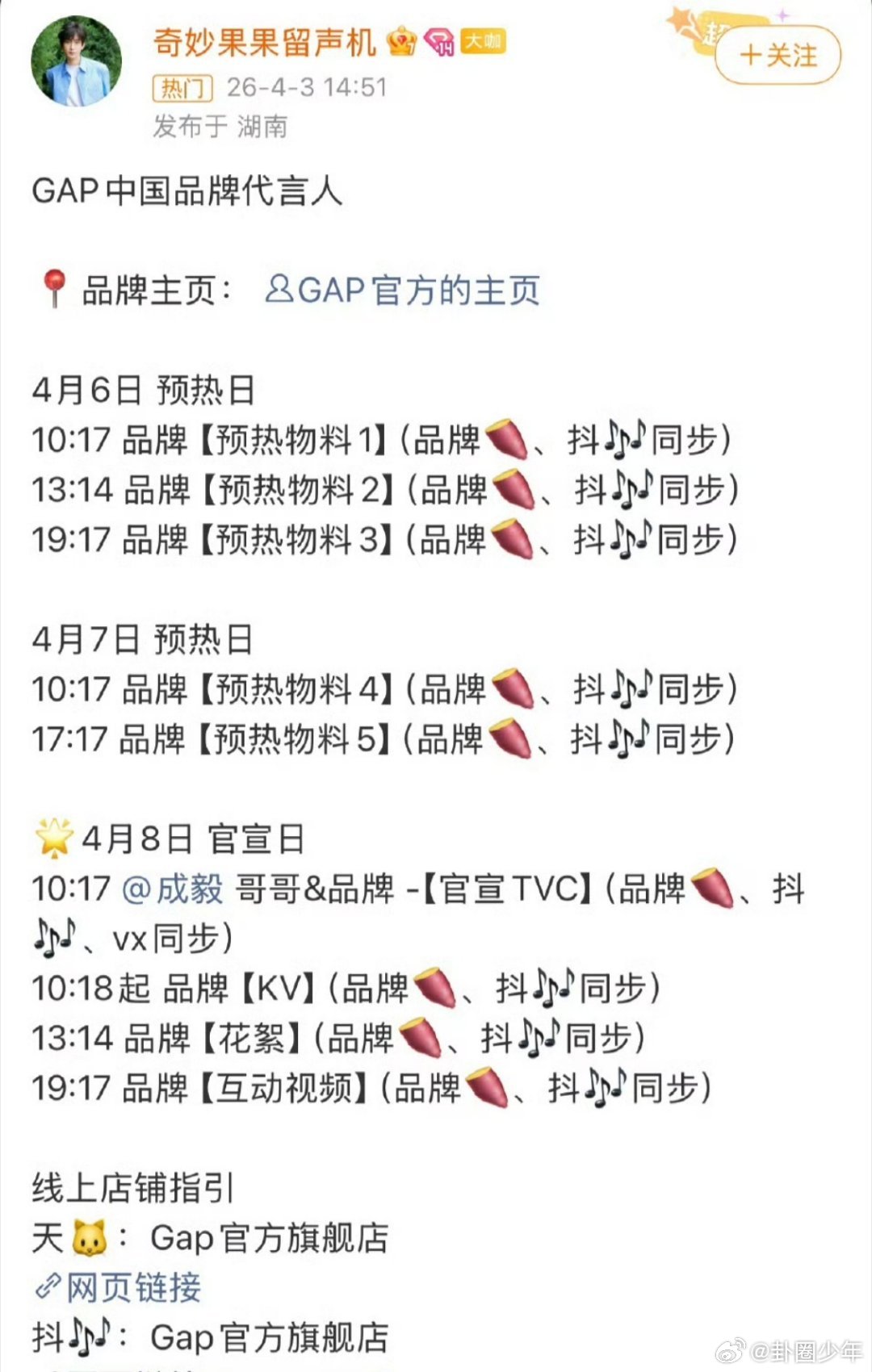Click the sparkle decoration near the follow button
The width and height of the screenshot is (872, 1372).
682,20
